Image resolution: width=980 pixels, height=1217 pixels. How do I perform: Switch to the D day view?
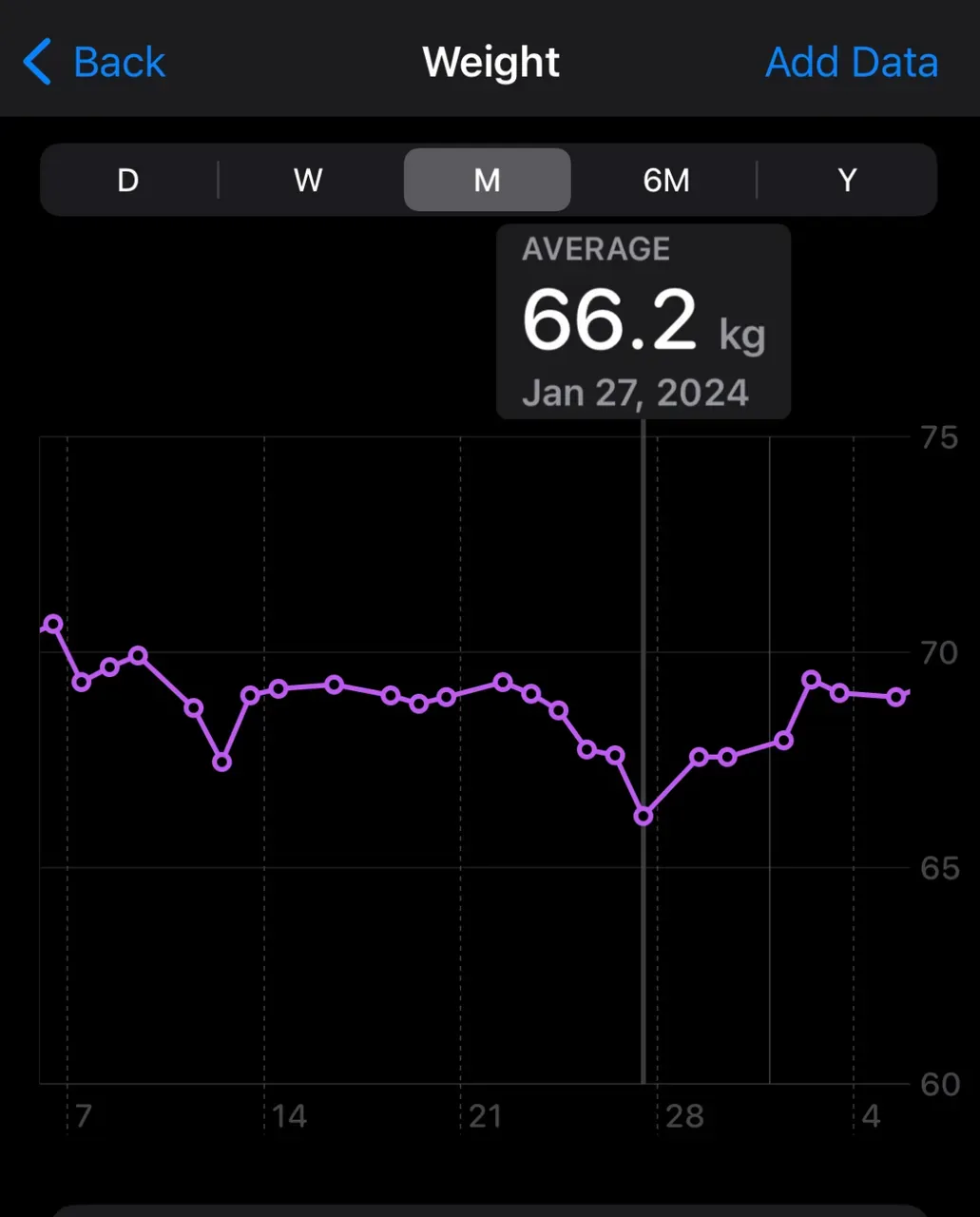[128, 180]
